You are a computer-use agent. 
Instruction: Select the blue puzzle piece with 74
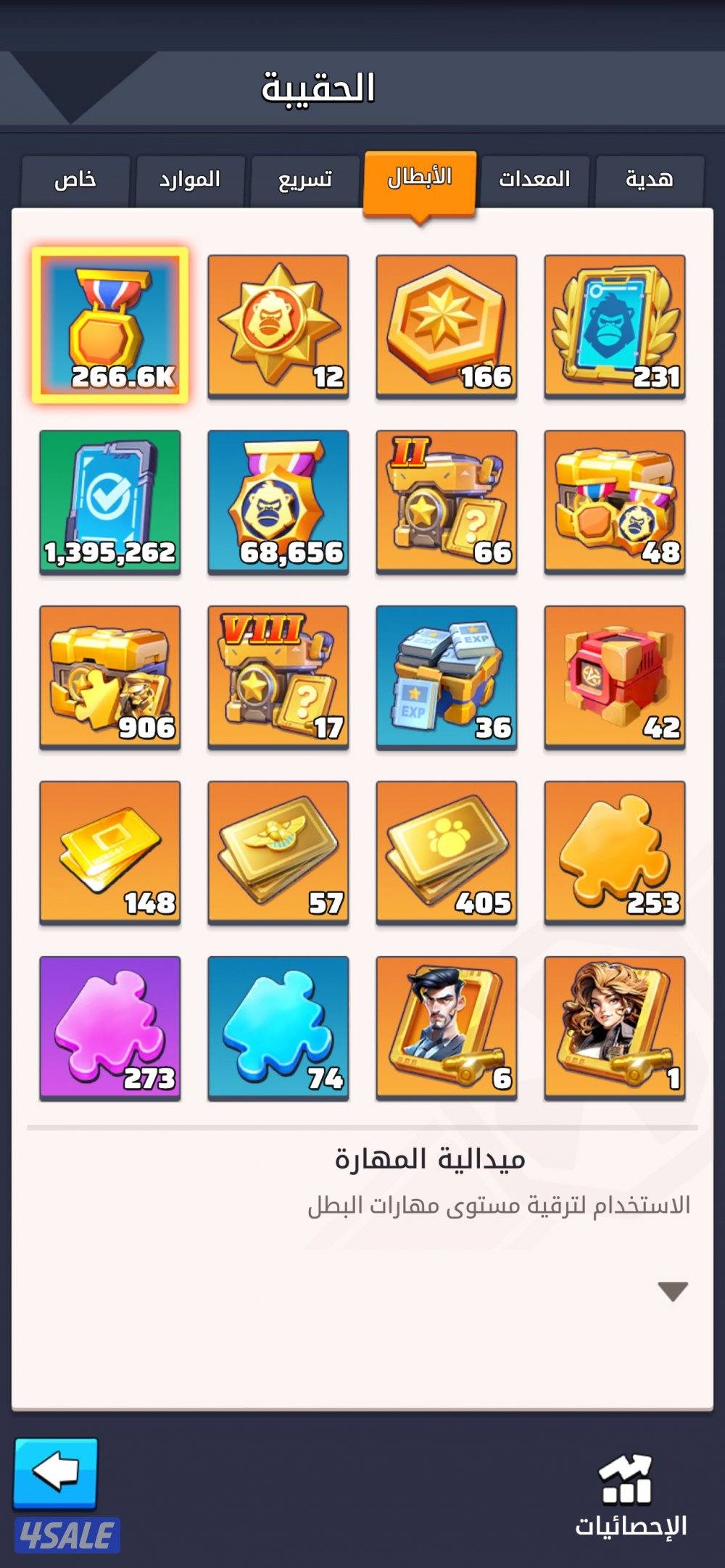(278, 1027)
